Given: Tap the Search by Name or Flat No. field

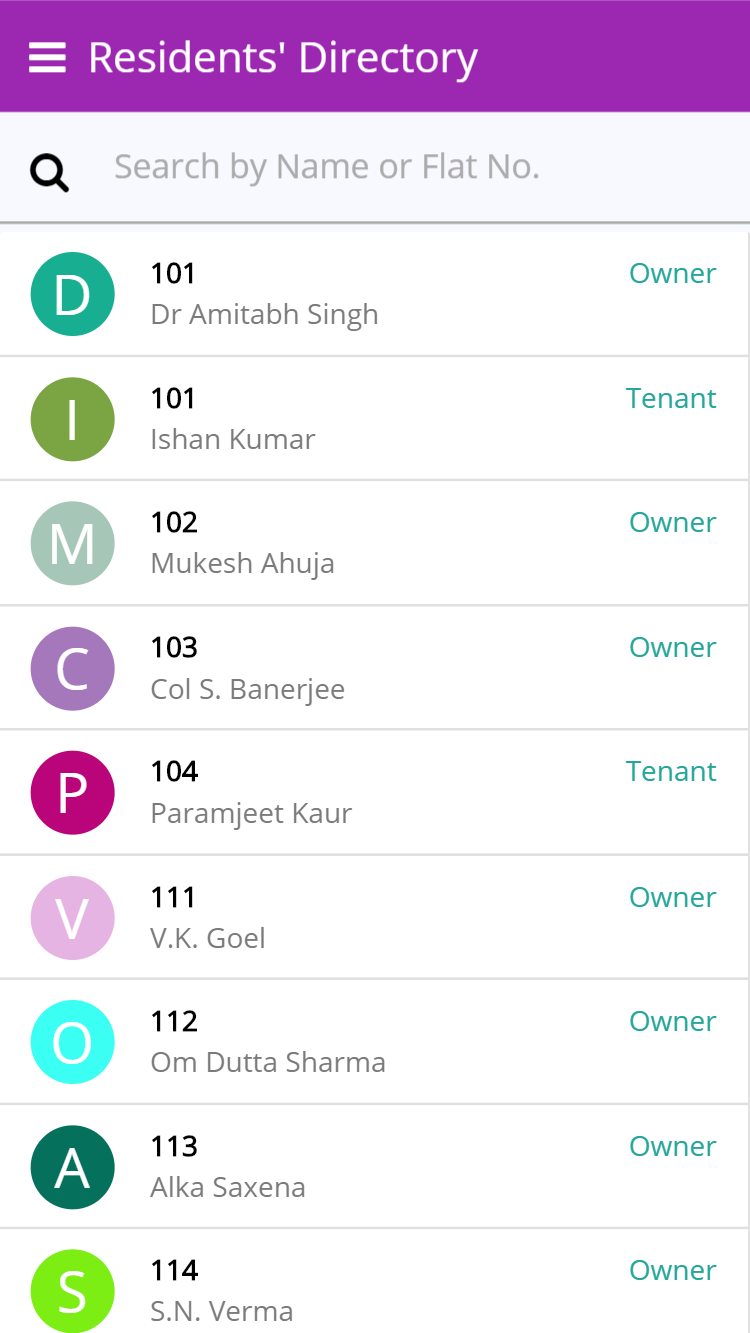Looking at the screenshot, I should 400,167.
